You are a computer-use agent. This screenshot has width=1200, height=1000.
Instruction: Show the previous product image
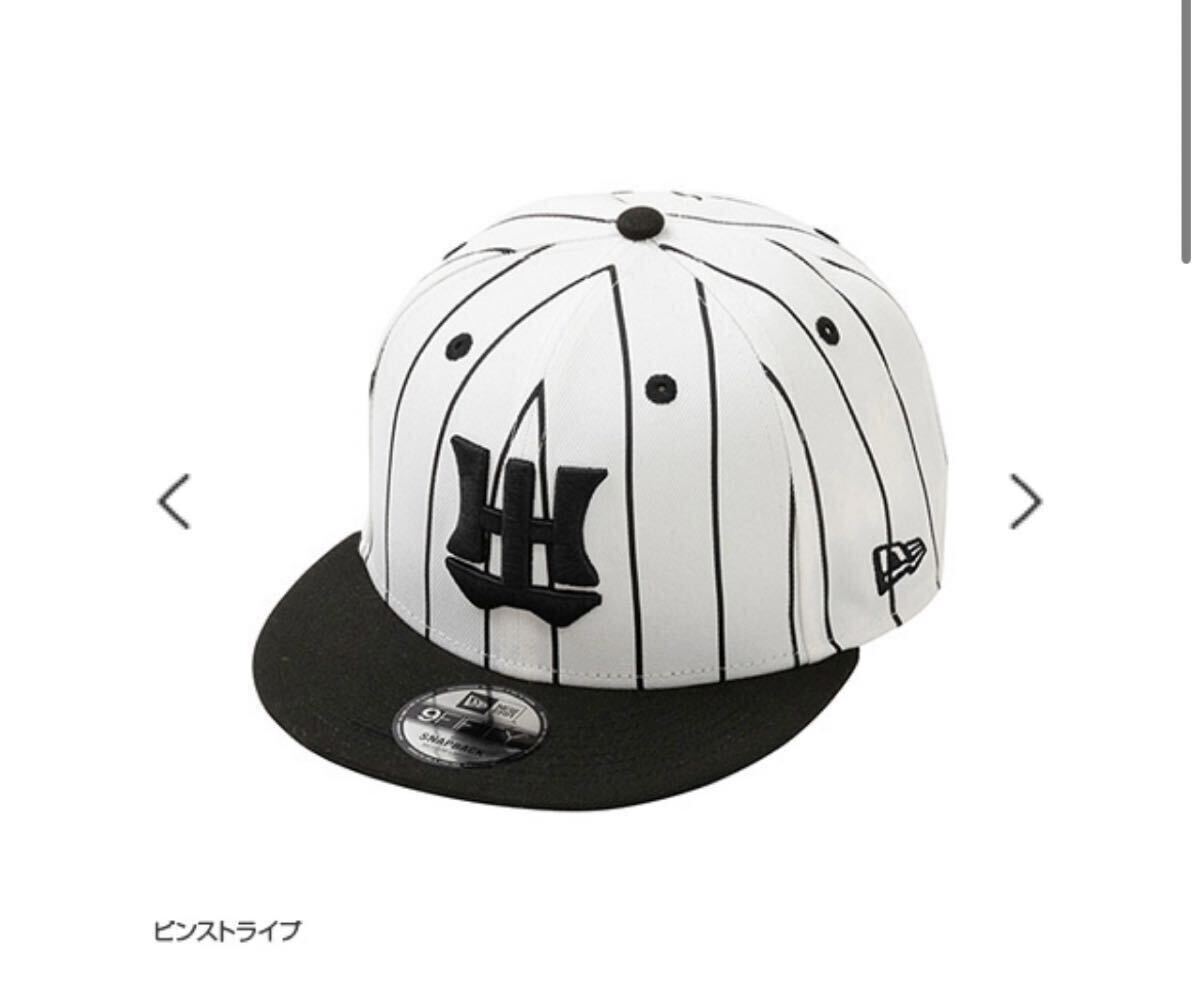click(x=175, y=502)
